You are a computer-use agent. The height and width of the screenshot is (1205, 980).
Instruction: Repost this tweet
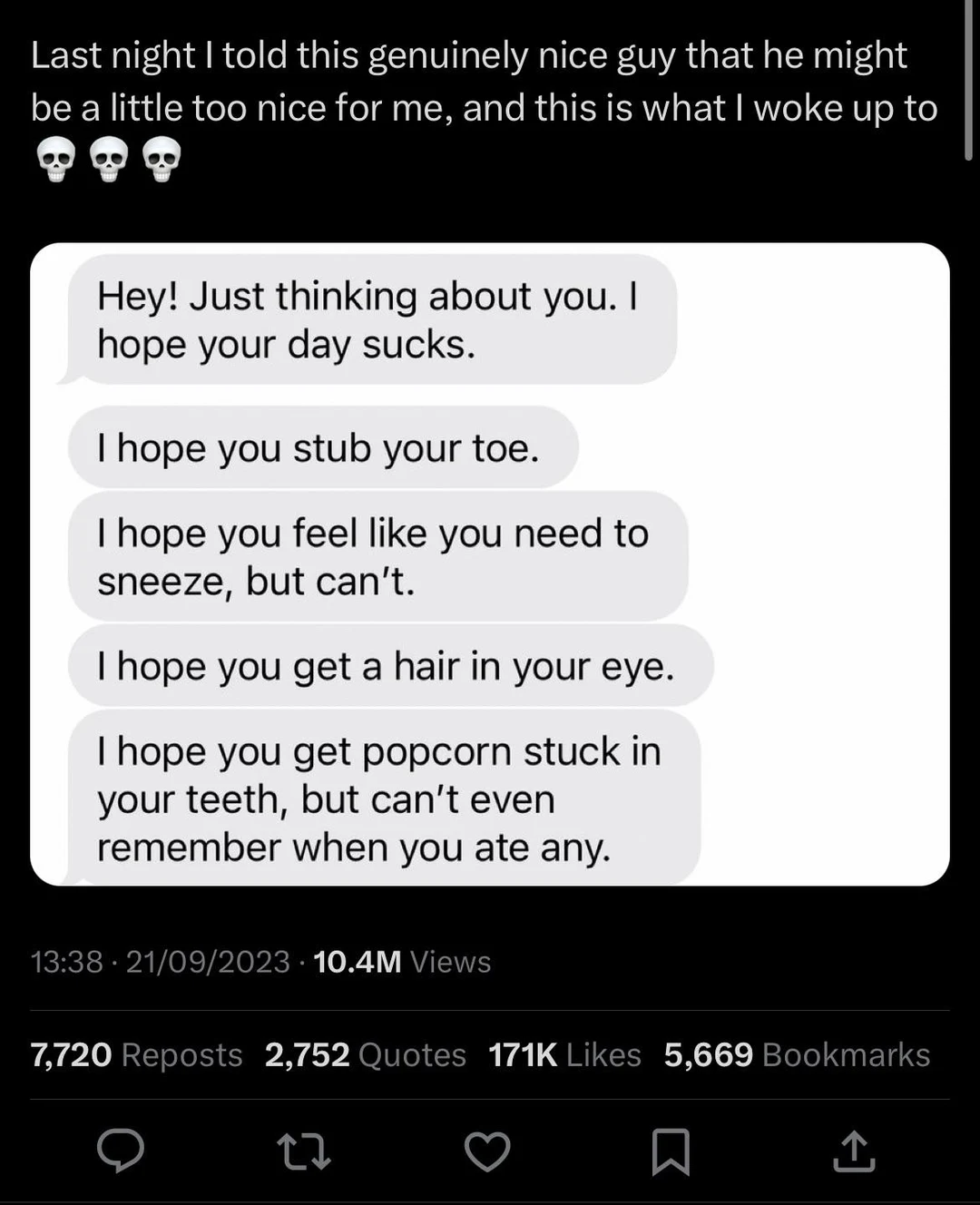pos(303,1151)
